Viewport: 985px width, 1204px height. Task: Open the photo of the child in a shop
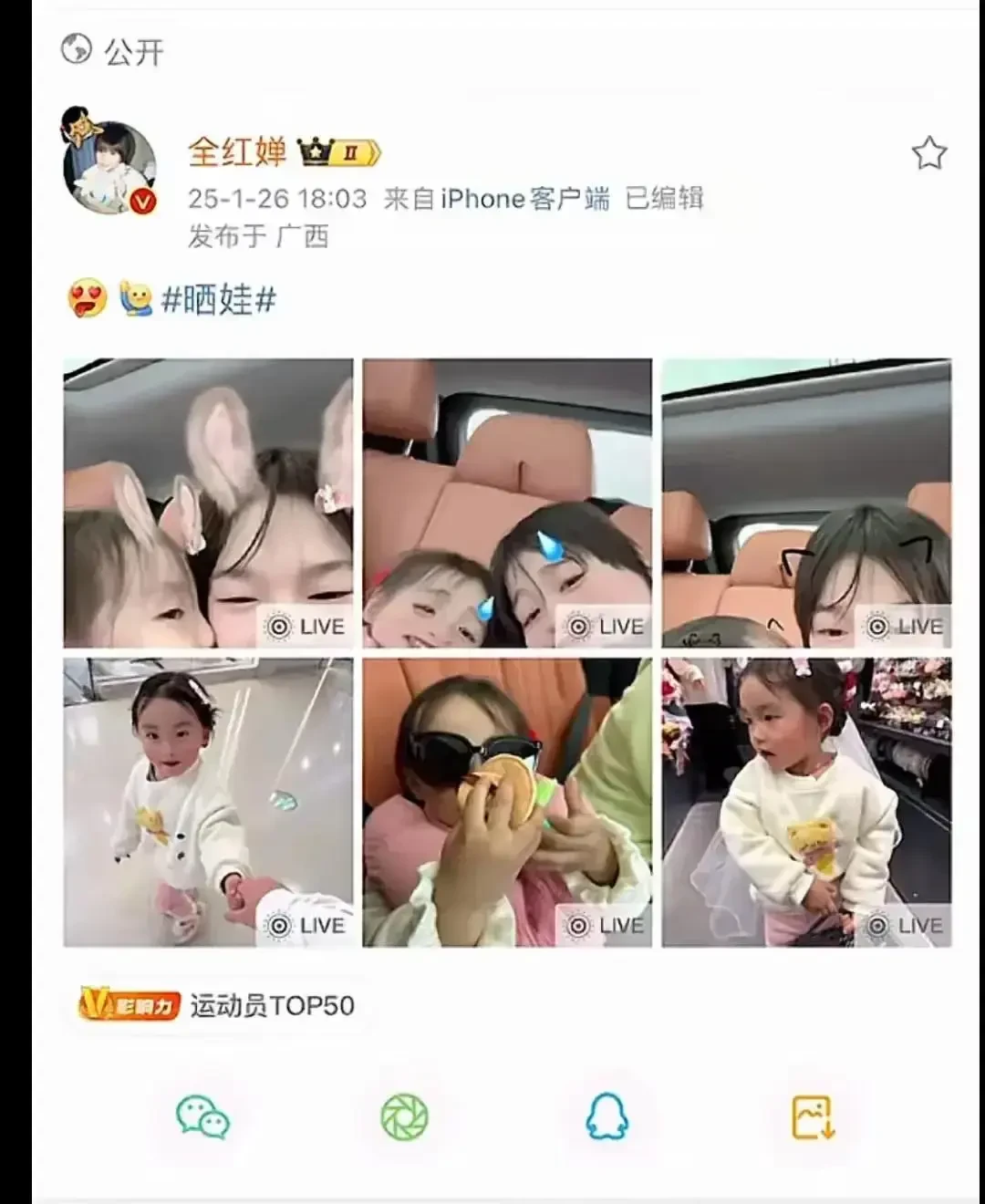(x=806, y=802)
